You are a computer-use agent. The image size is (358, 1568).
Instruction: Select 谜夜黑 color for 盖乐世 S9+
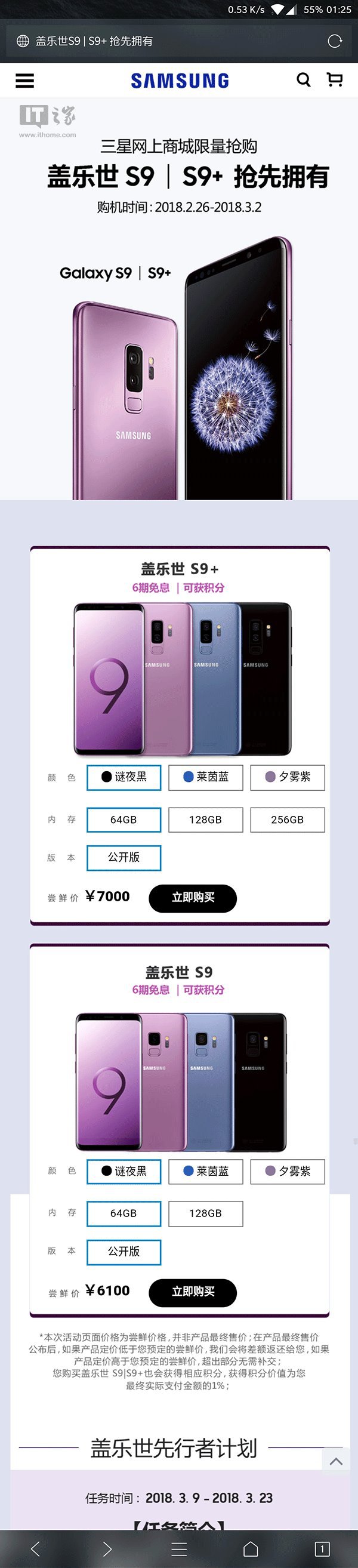124,777
